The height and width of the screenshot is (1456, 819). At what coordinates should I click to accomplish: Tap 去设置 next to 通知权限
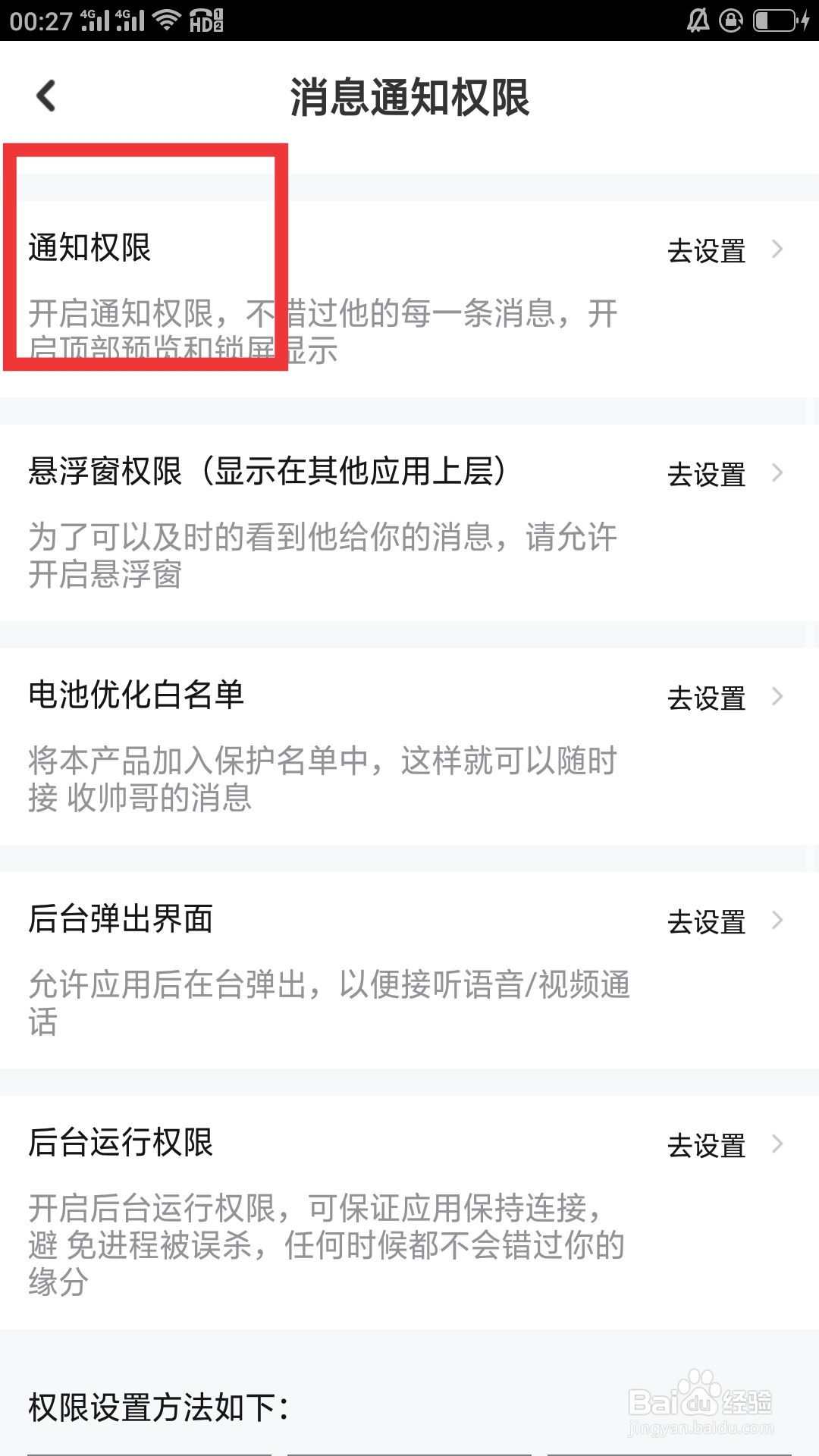click(x=705, y=250)
